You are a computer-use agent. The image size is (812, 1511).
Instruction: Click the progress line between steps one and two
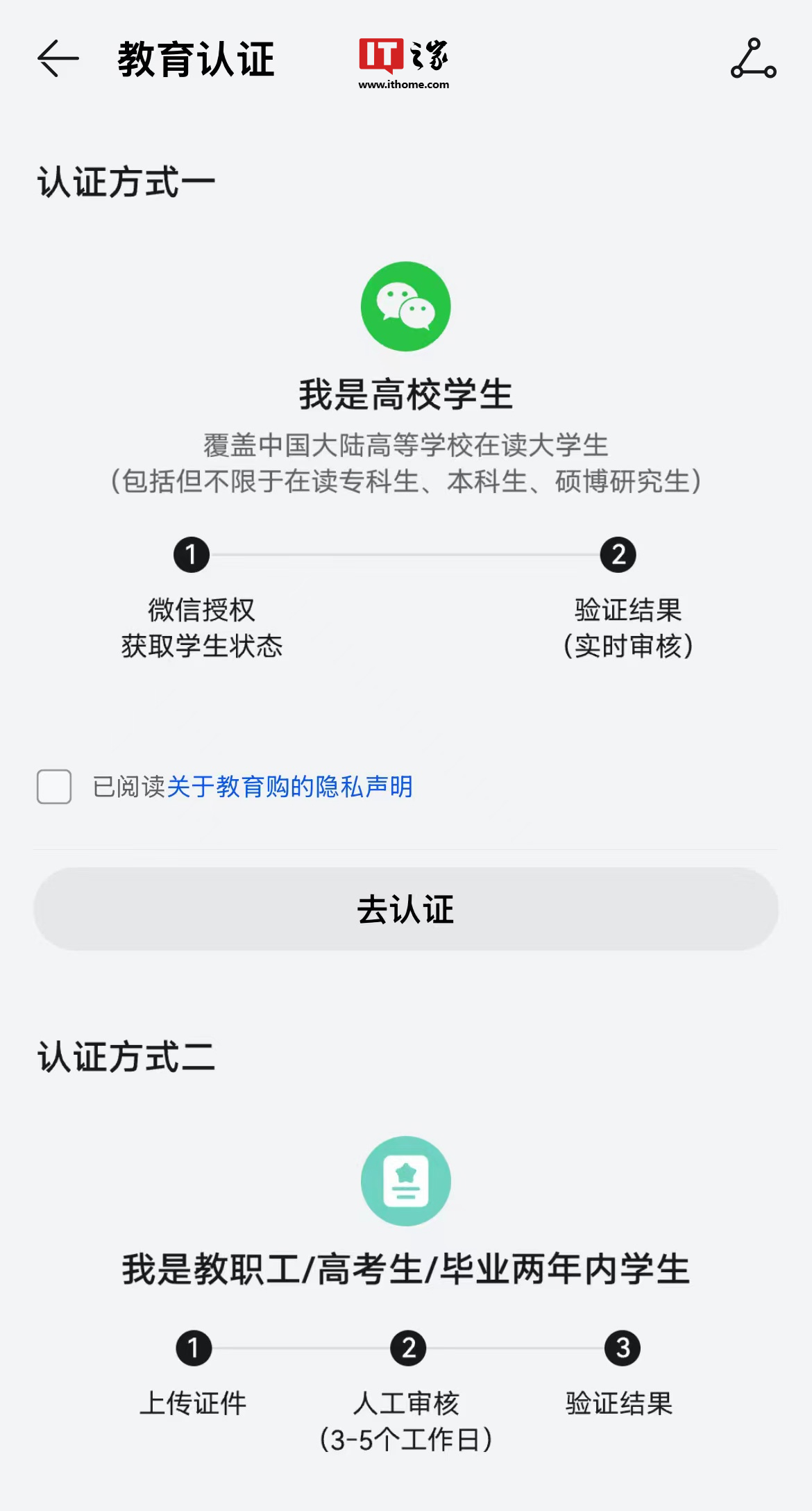pos(406,556)
